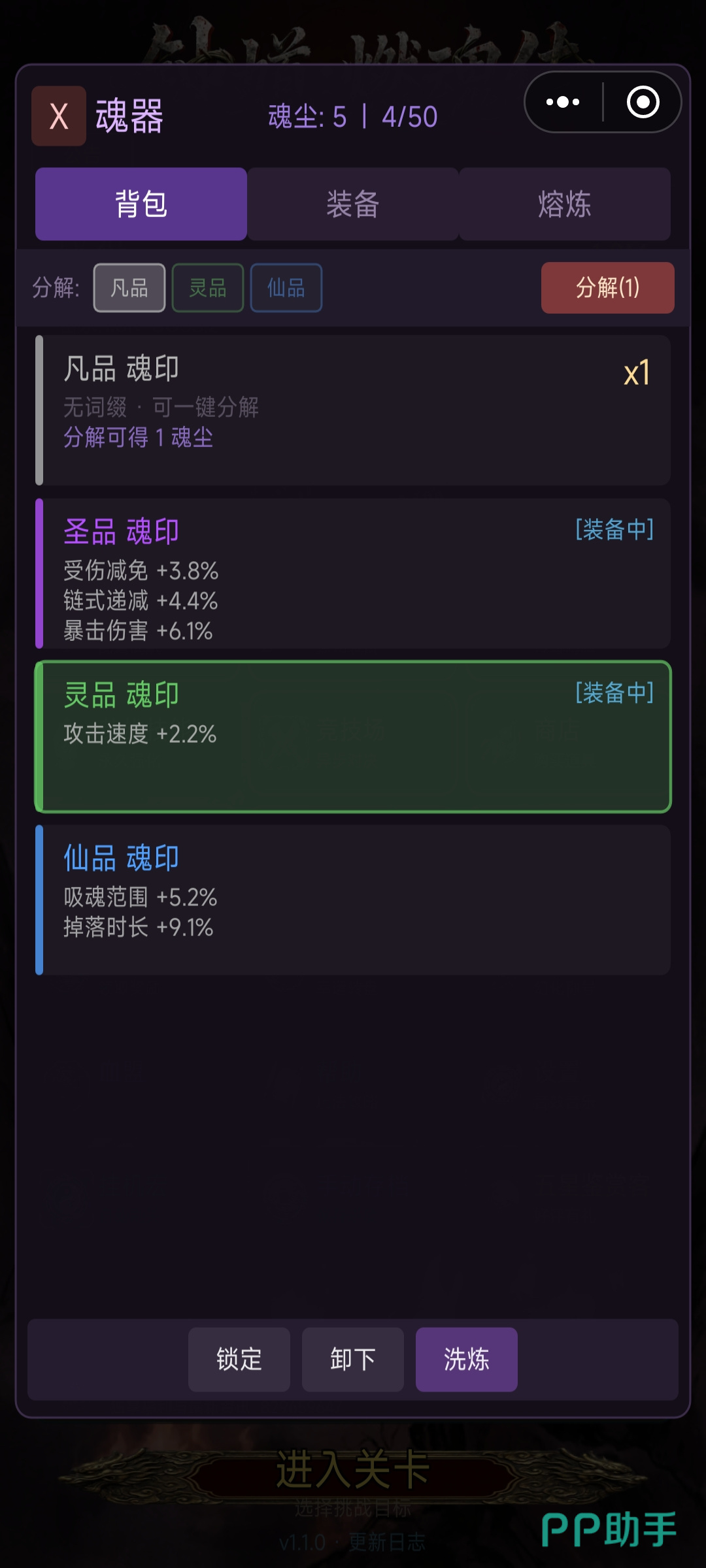706x1568 pixels.
Task: Select the 凡品 魂印 item
Action: (353, 410)
